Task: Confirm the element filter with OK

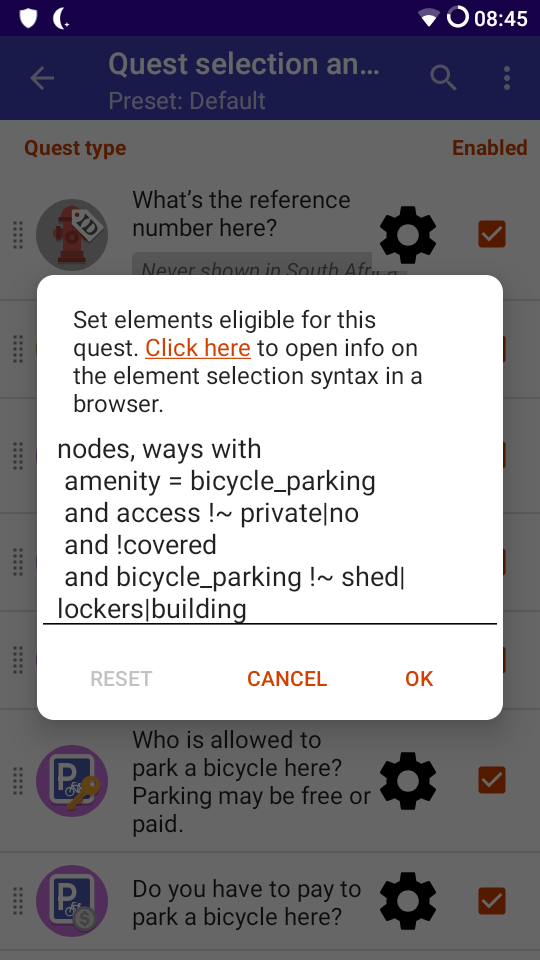Action: [x=419, y=678]
